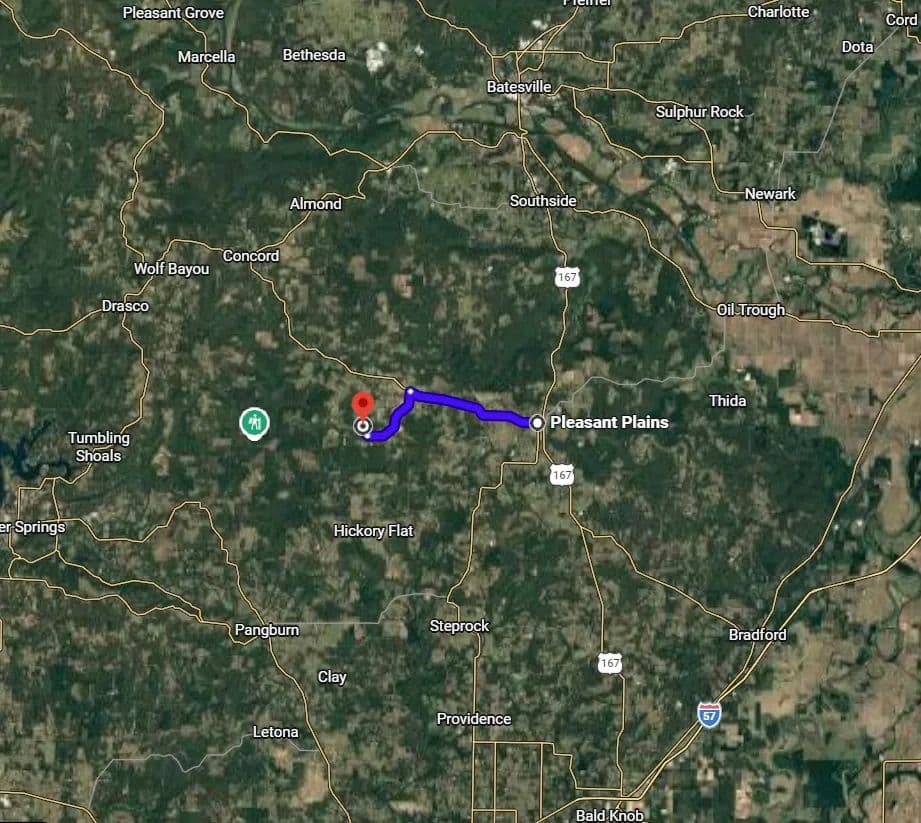
Task: Open the Bald Knob place label
Action: tap(609, 815)
